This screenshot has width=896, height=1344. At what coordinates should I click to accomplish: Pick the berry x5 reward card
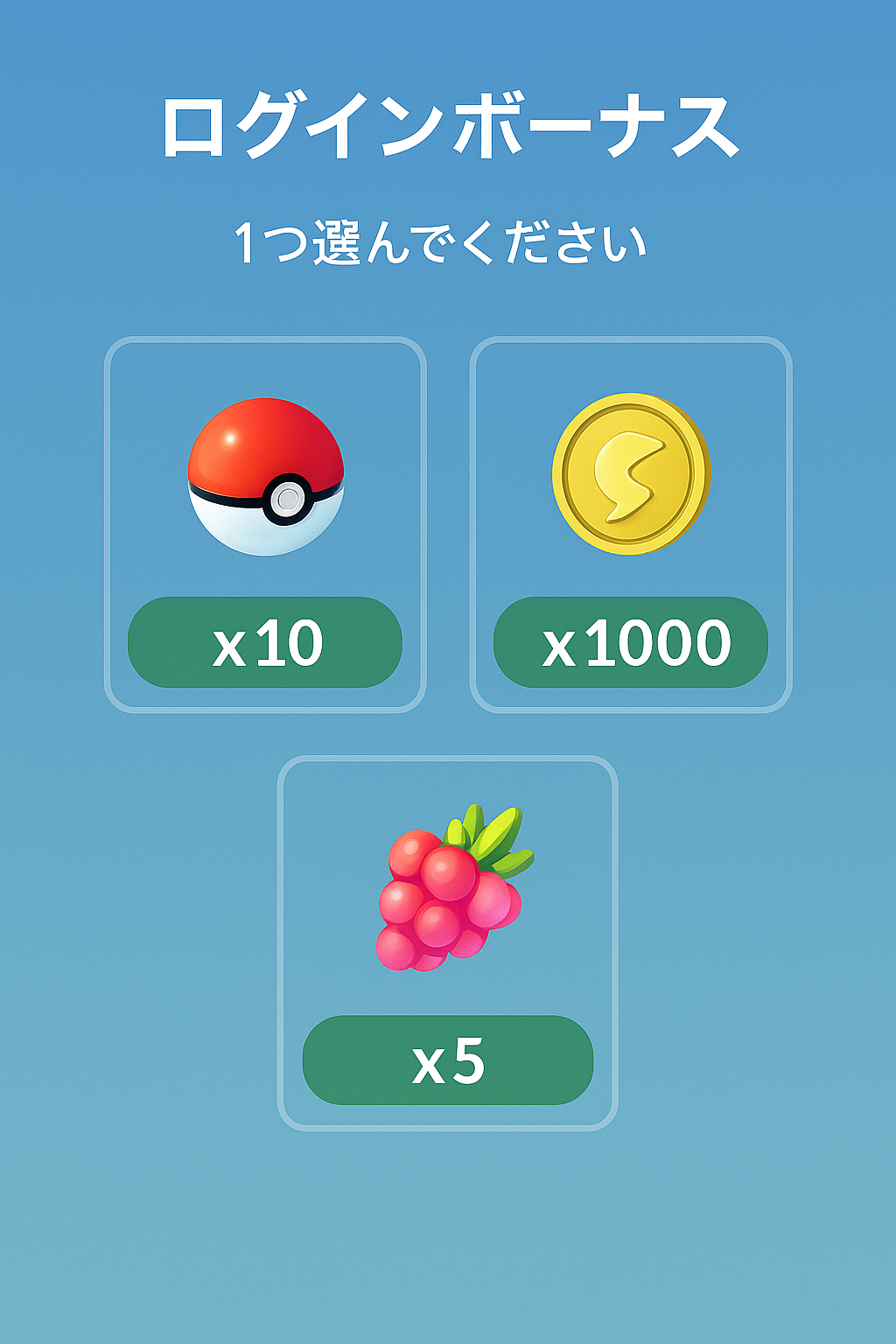(448, 943)
